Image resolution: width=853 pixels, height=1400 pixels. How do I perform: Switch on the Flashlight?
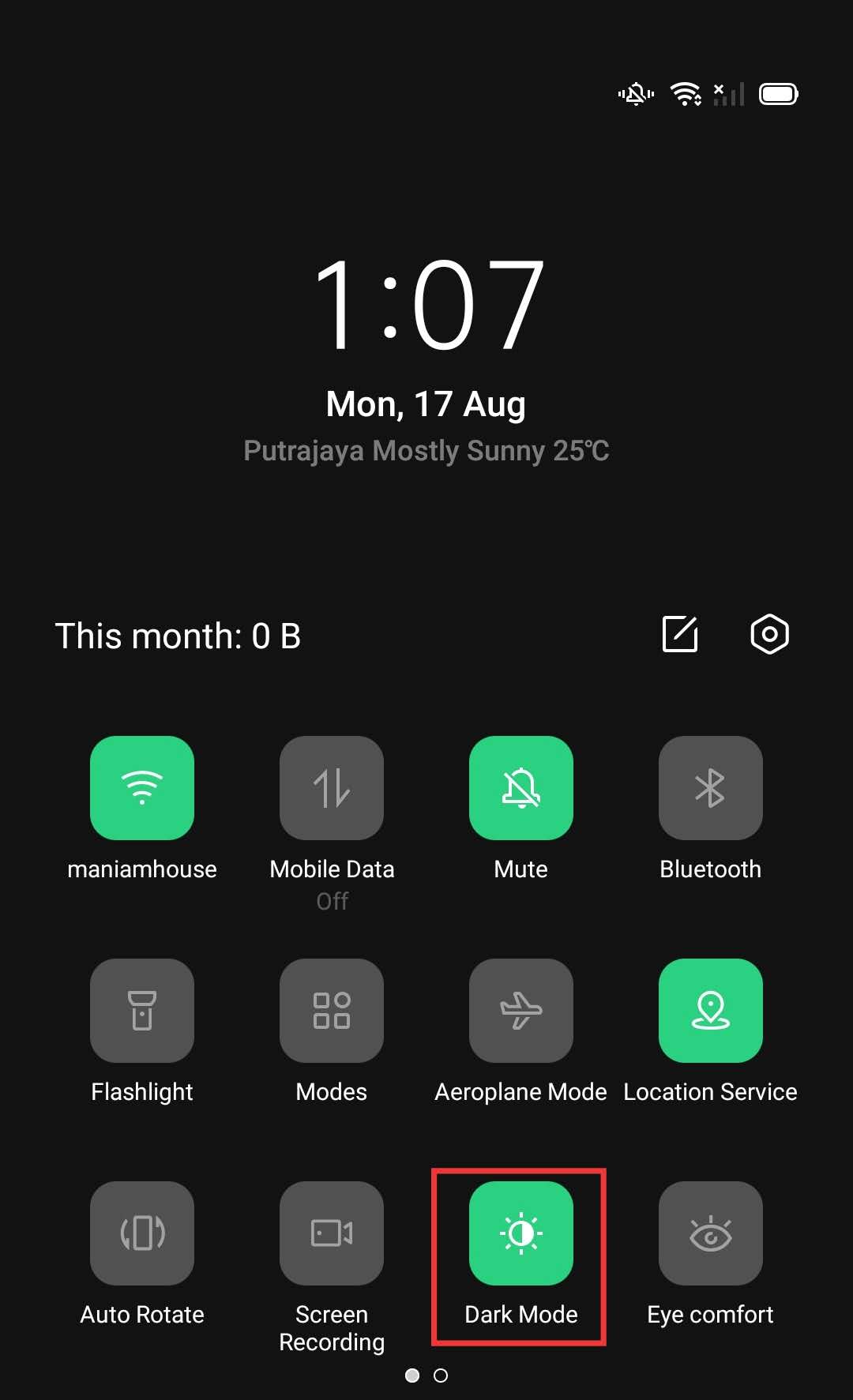[x=142, y=1011]
